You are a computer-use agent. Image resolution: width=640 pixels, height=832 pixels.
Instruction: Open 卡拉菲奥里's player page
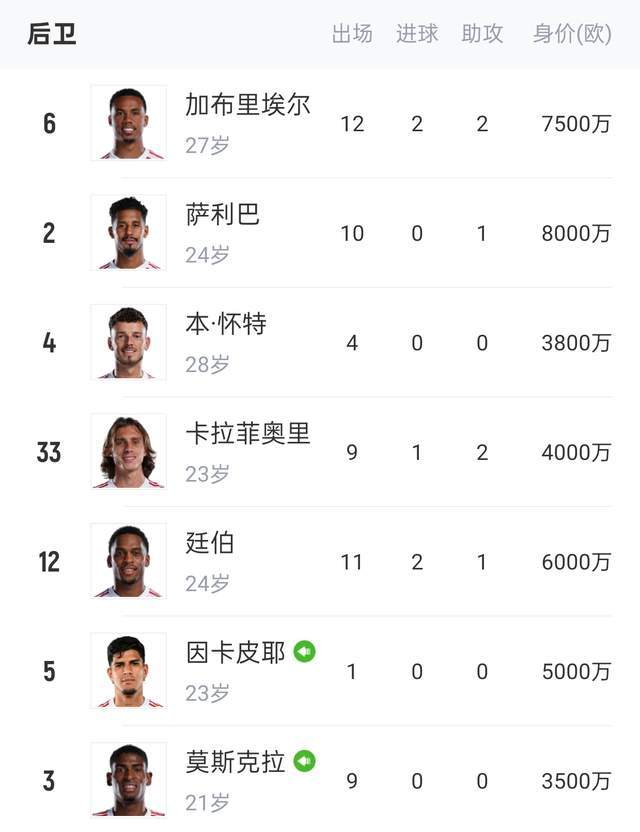[247, 434]
